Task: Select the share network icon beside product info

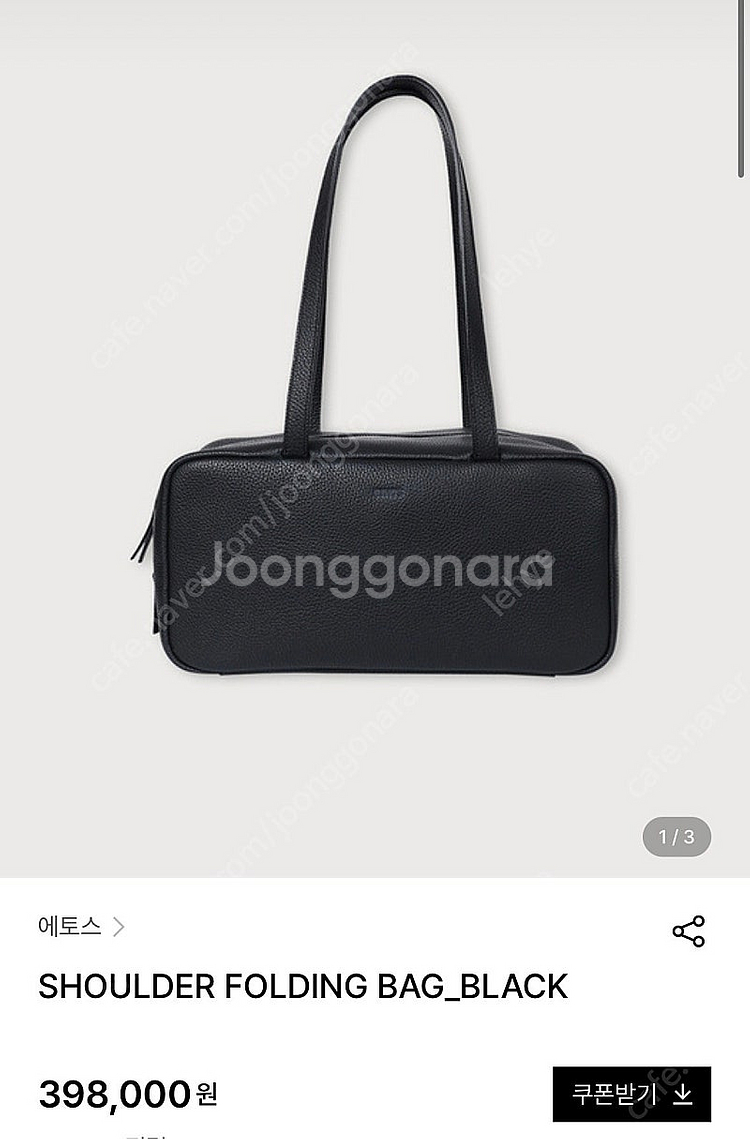Action: 686,931
